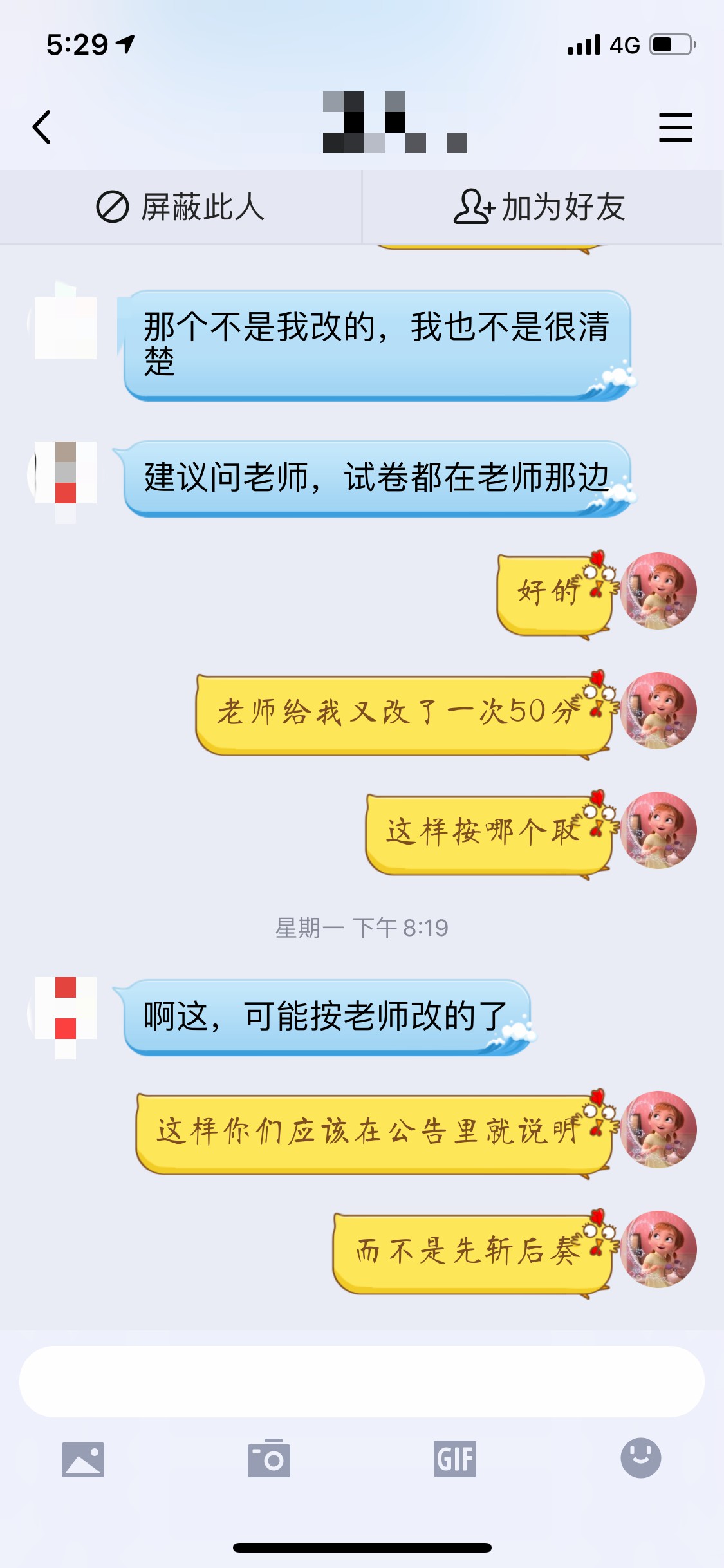Viewport: 724px width, 1568px height.
Task: Open the three-line menu icon
Action: 675,127
